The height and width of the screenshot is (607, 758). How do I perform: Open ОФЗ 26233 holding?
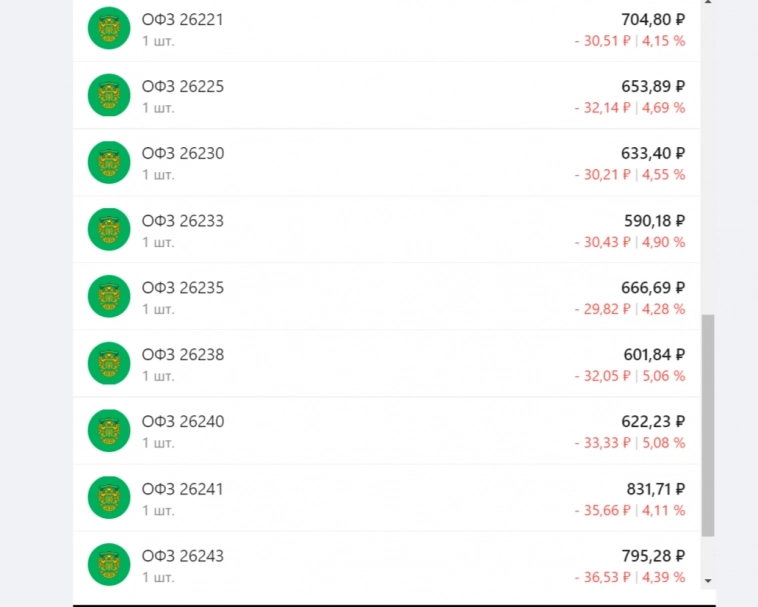click(x=183, y=220)
